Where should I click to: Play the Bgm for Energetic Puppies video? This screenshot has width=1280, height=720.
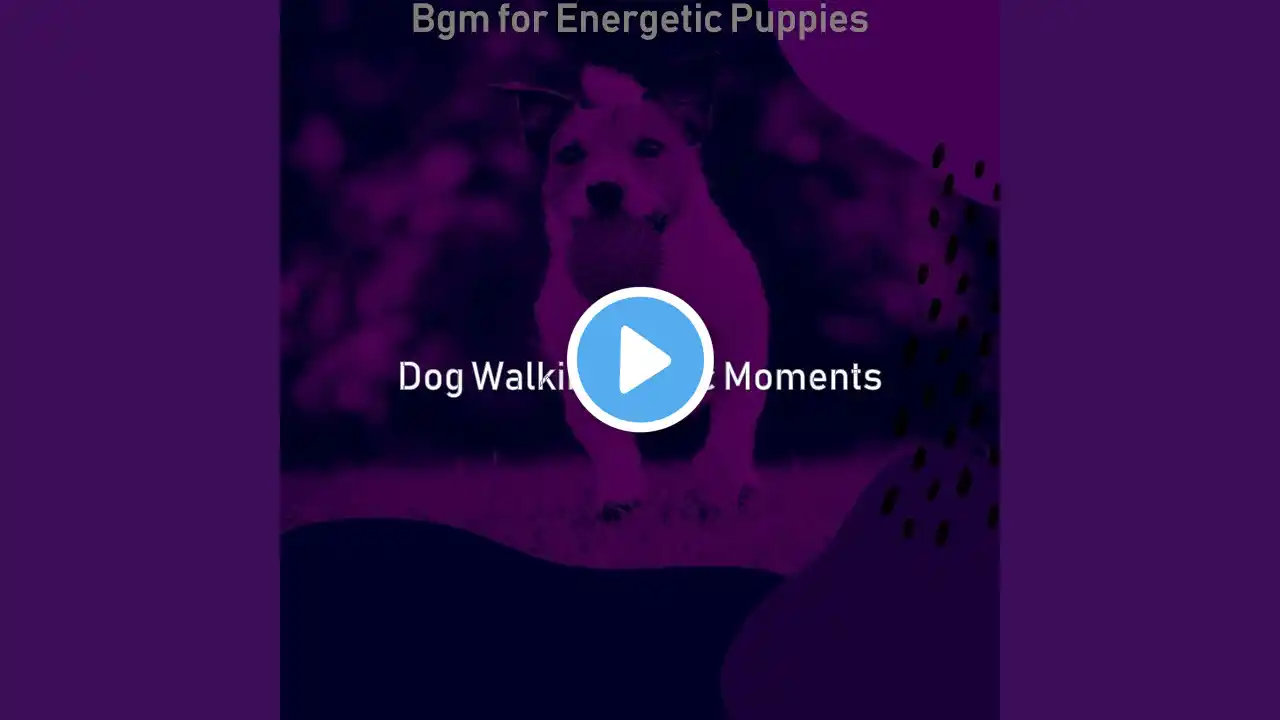[x=640, y=359]
